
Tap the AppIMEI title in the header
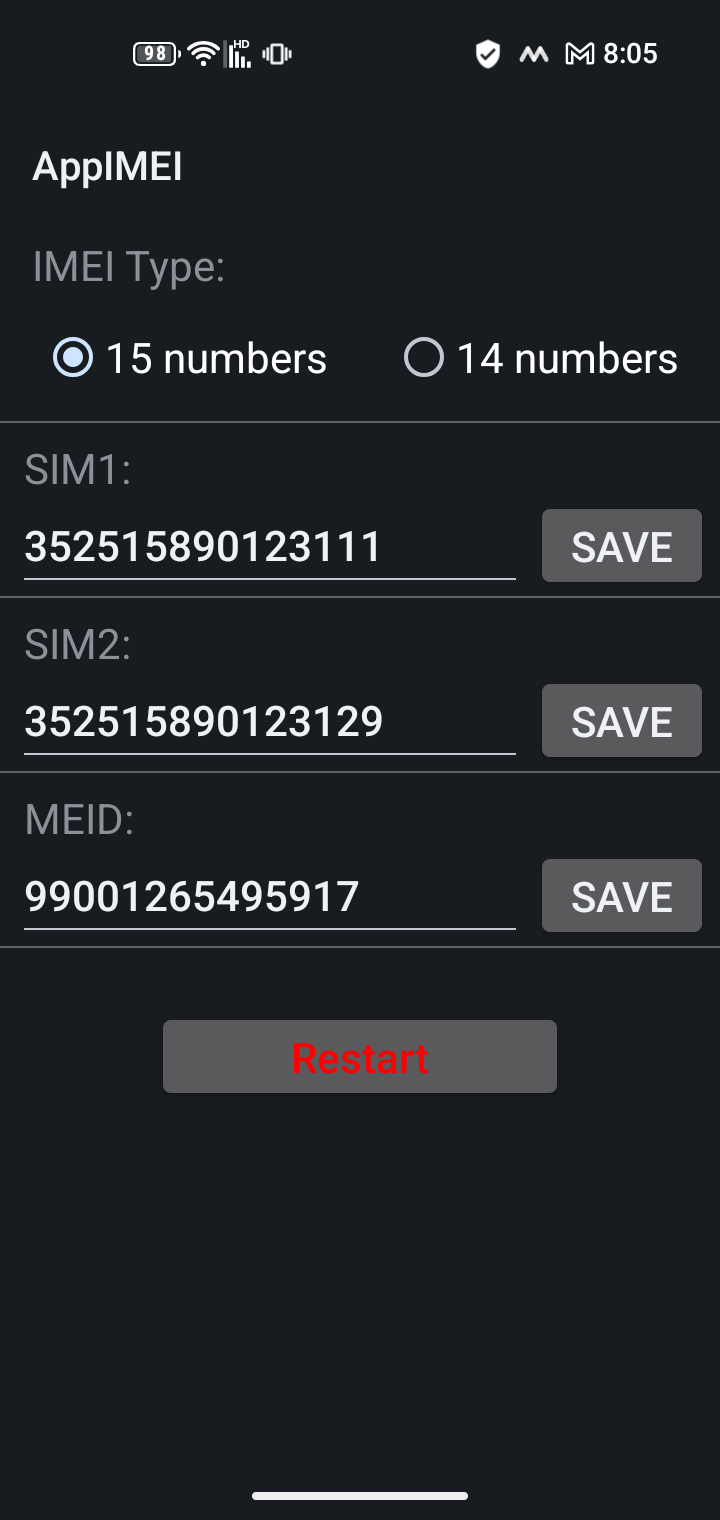click(108, 165)
